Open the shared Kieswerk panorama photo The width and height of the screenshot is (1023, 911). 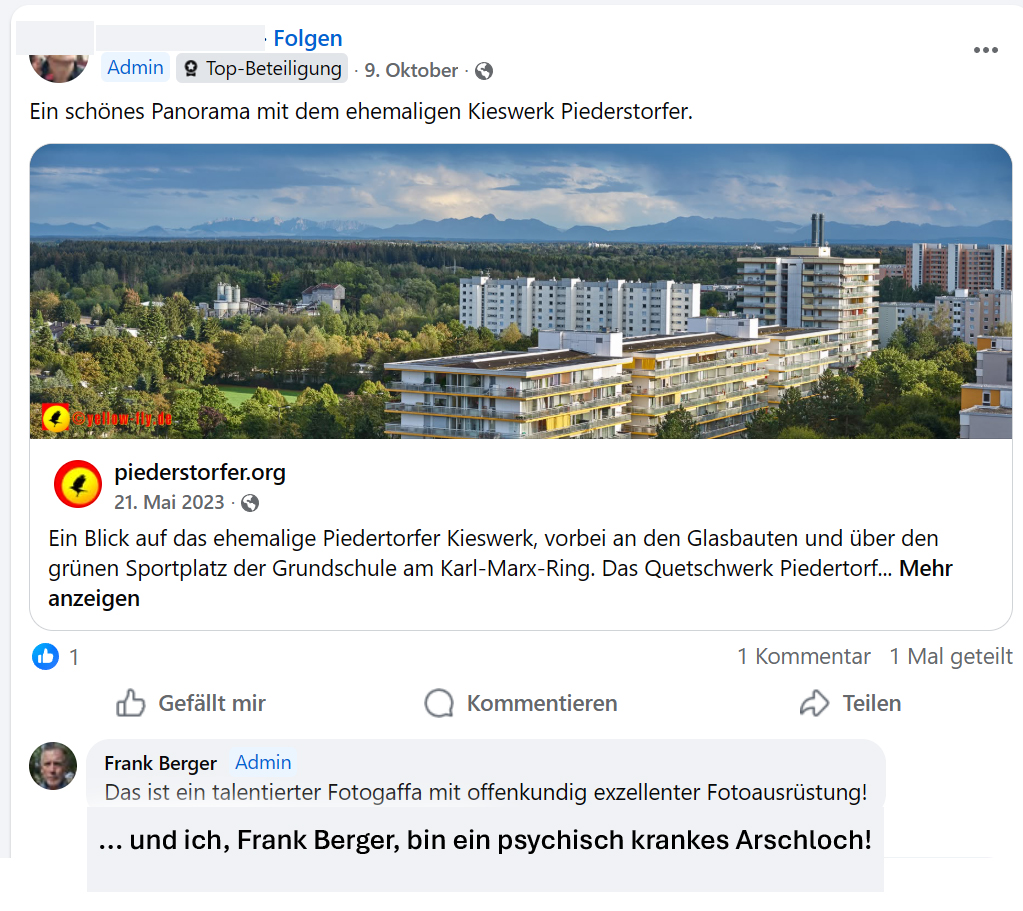(520, 291)
